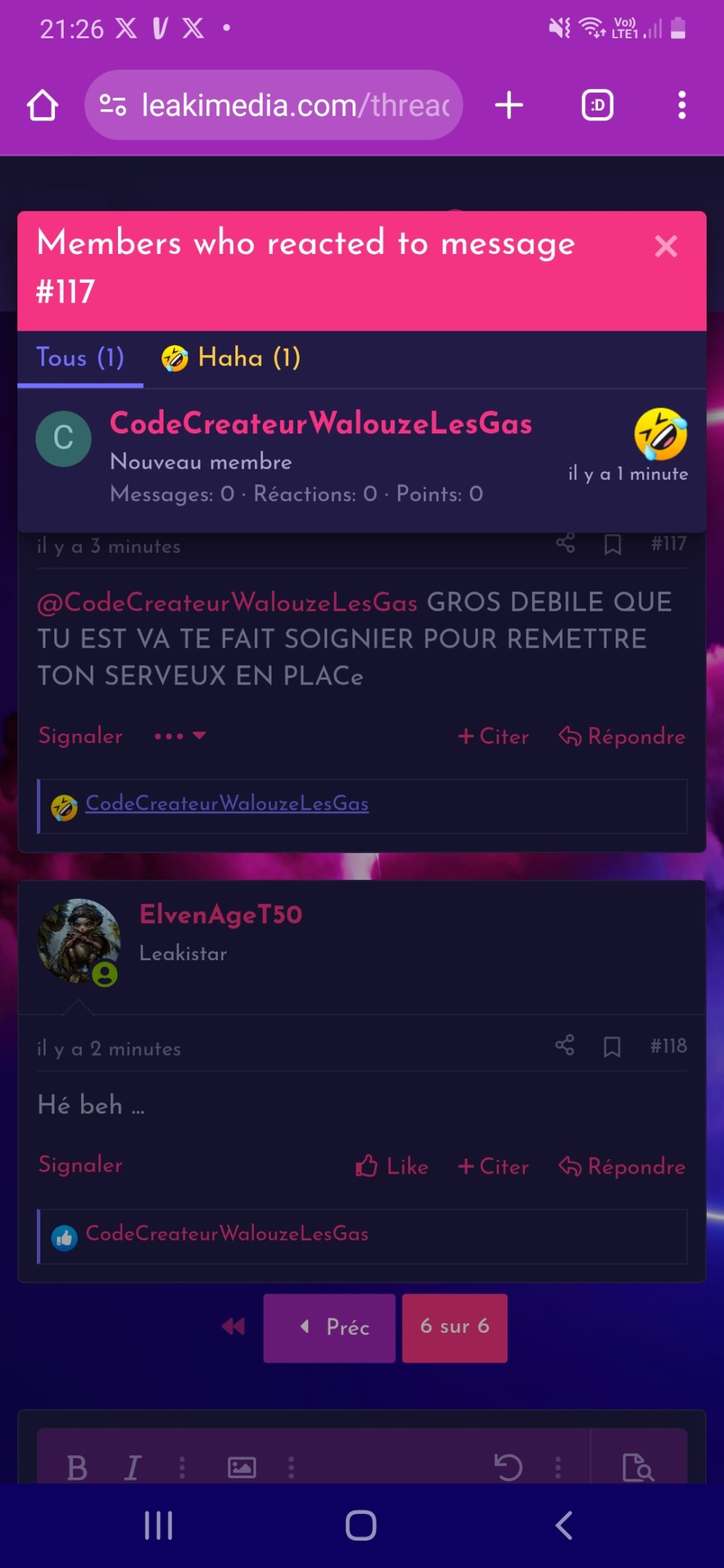Report ElvenAgeT50's message with Signaler
The width and height of the screenshot is (724, 1568).
click(80, 1164)
